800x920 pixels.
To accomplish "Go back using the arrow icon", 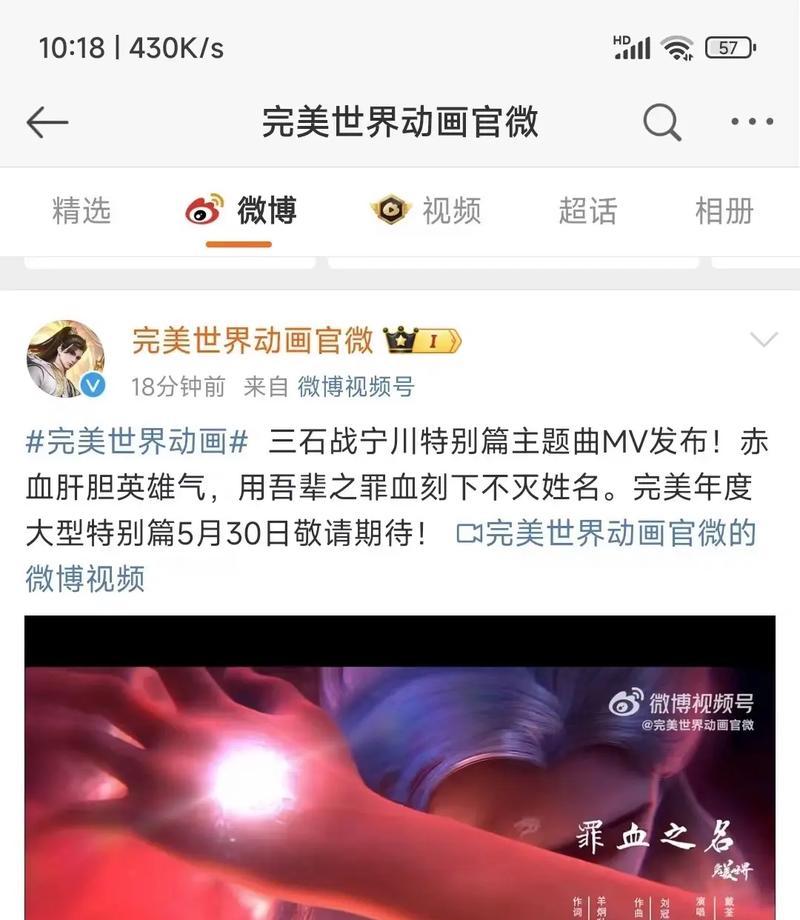I will tap(47, 123).
